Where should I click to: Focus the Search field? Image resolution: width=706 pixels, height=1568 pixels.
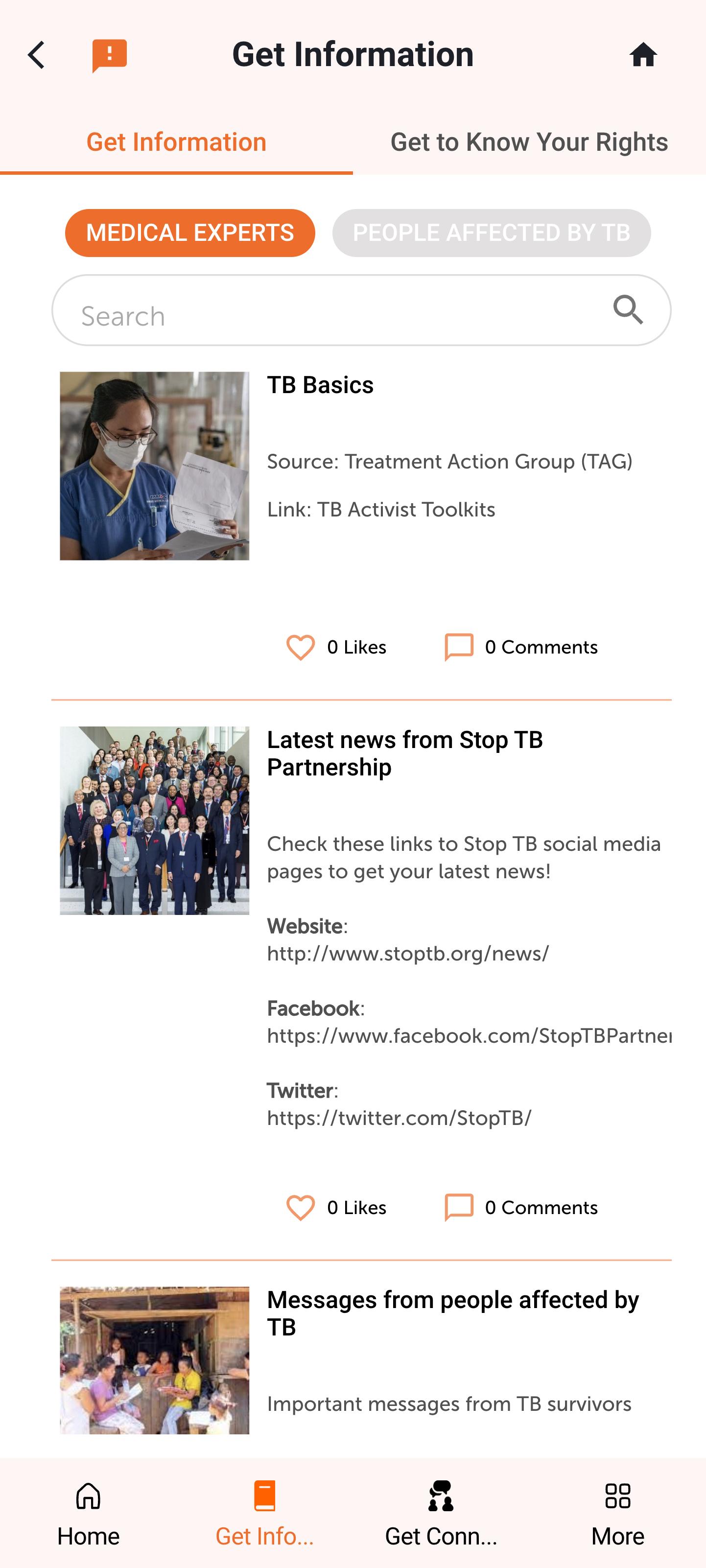click(x=329, y=316)
